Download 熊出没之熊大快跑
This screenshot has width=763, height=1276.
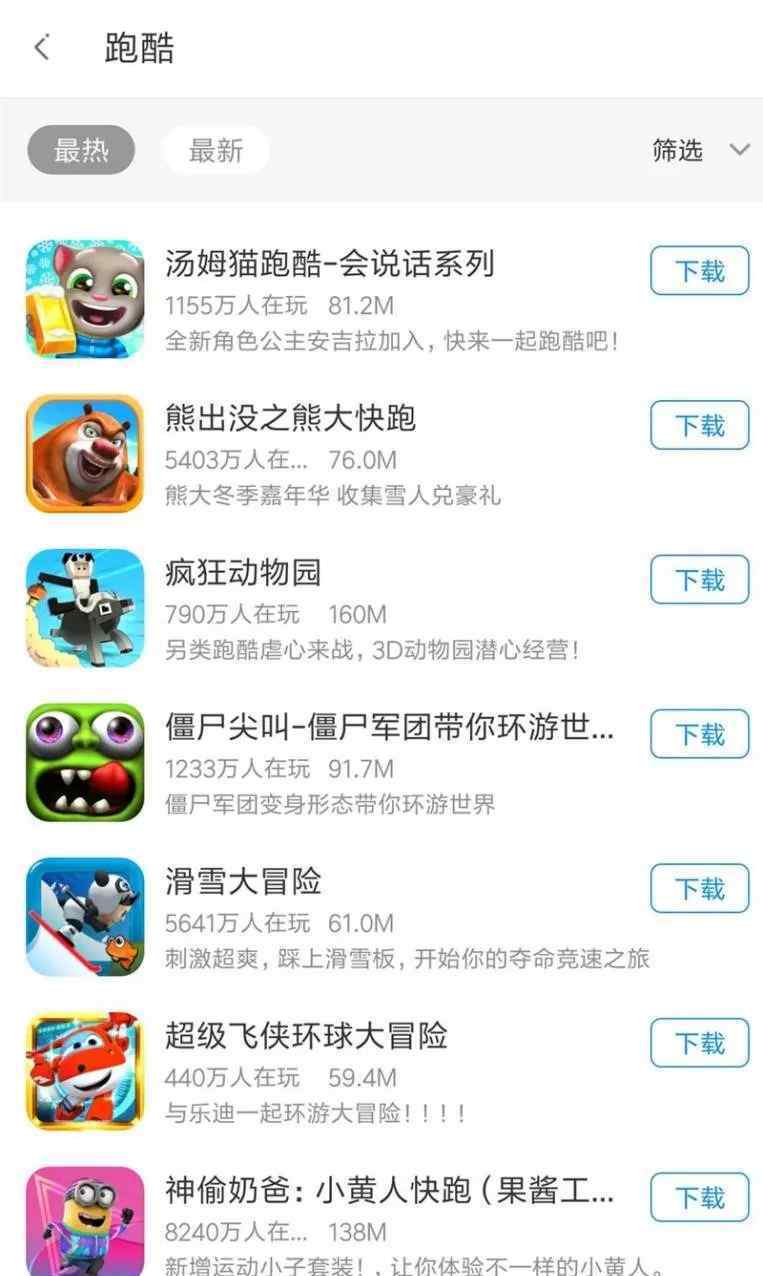(x=700, y=425)
